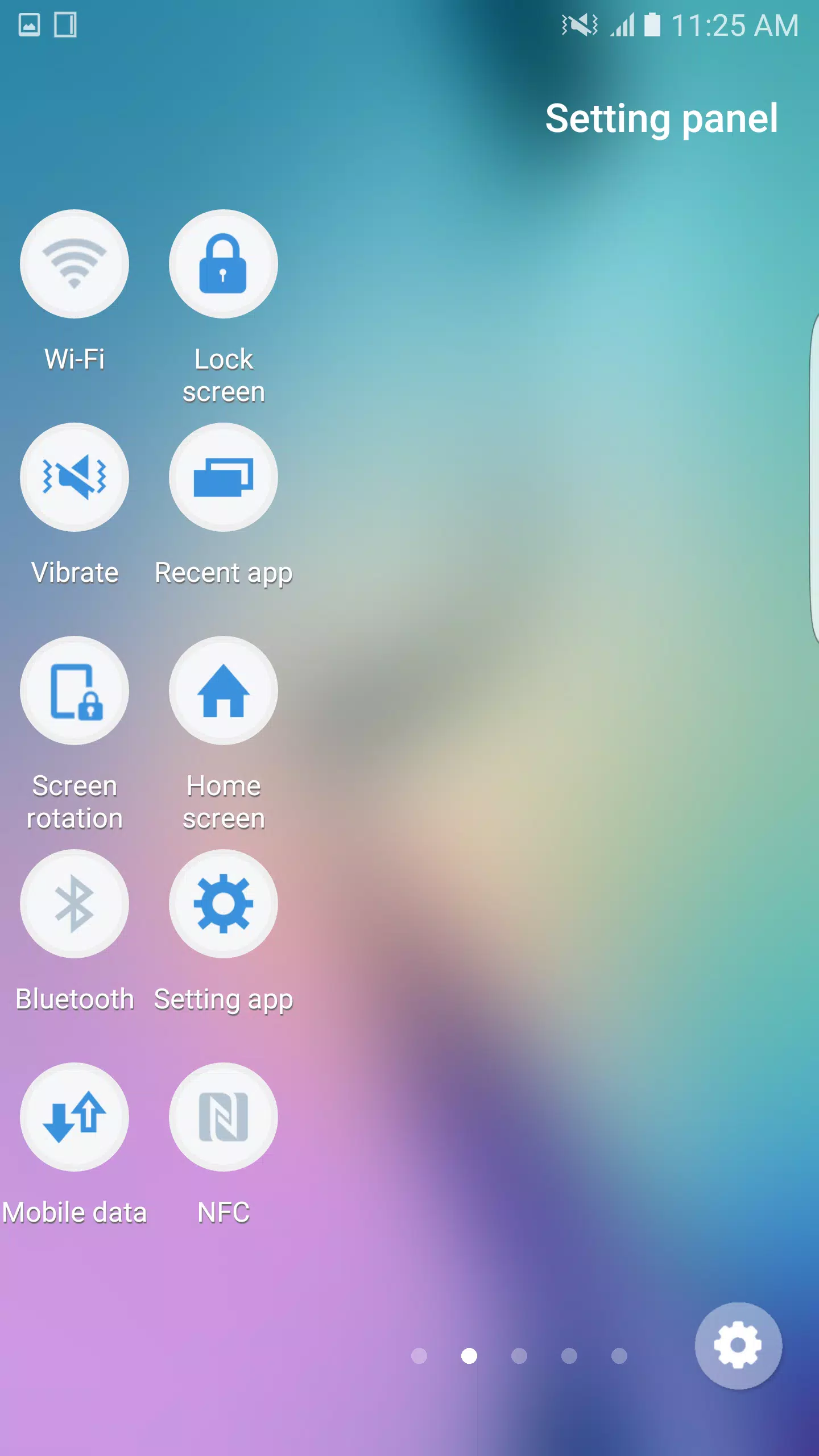The width and height of the screenshot is (819, 1456).
Task: Select the last page indicator dot
Action: (x=619, y=1356)
